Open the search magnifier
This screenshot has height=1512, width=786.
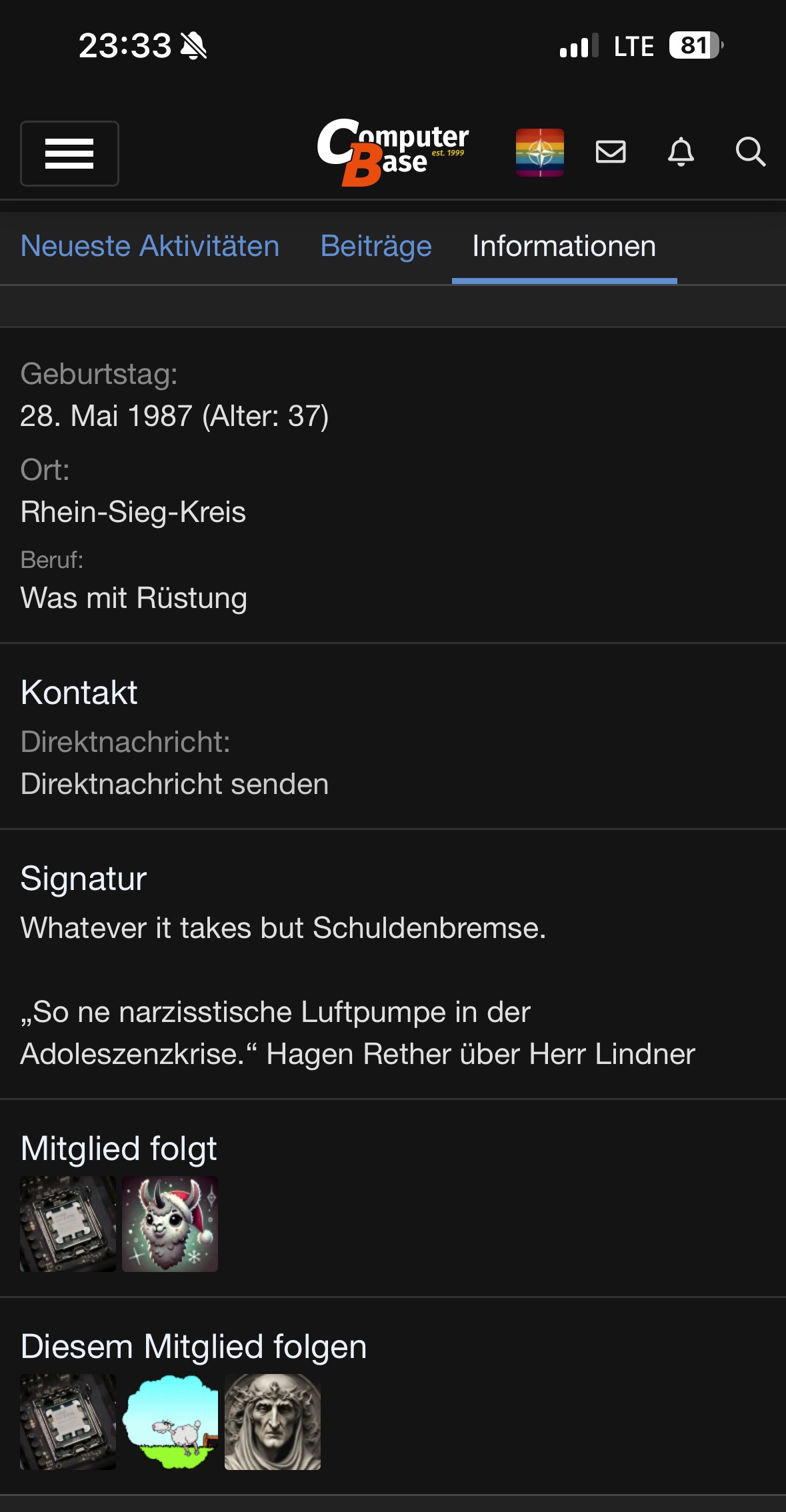tap(750, 152)
